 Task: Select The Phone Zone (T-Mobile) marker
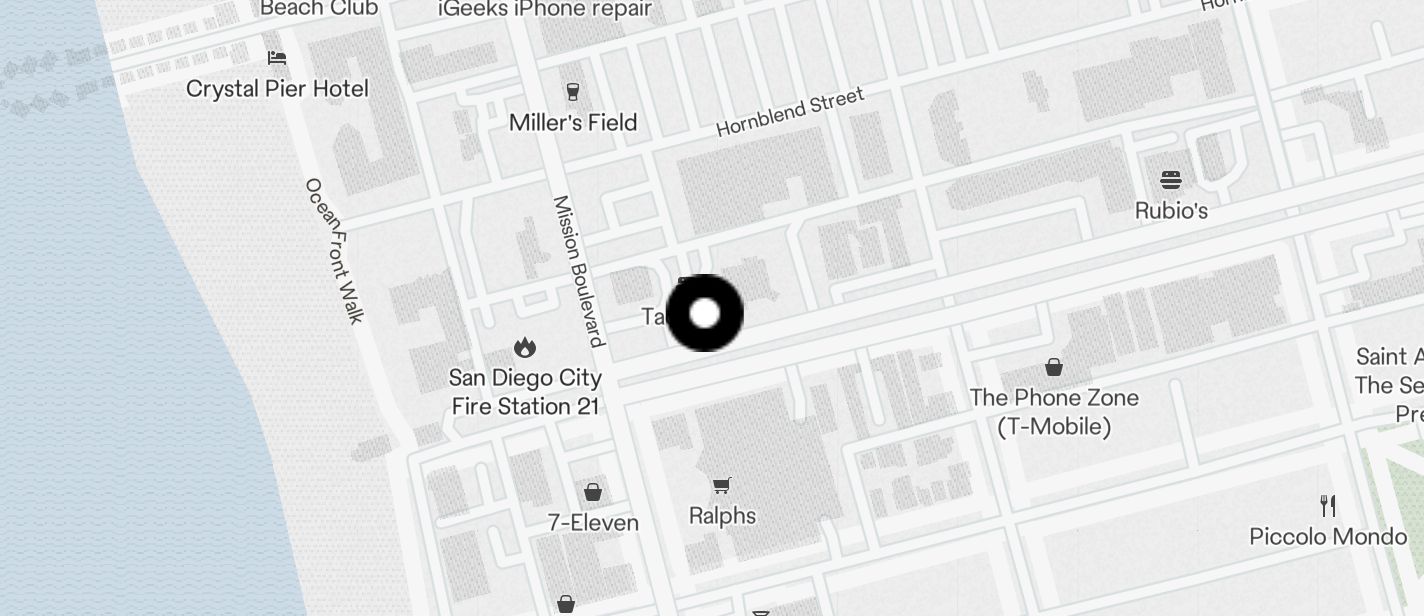(x=1054, y=368)
